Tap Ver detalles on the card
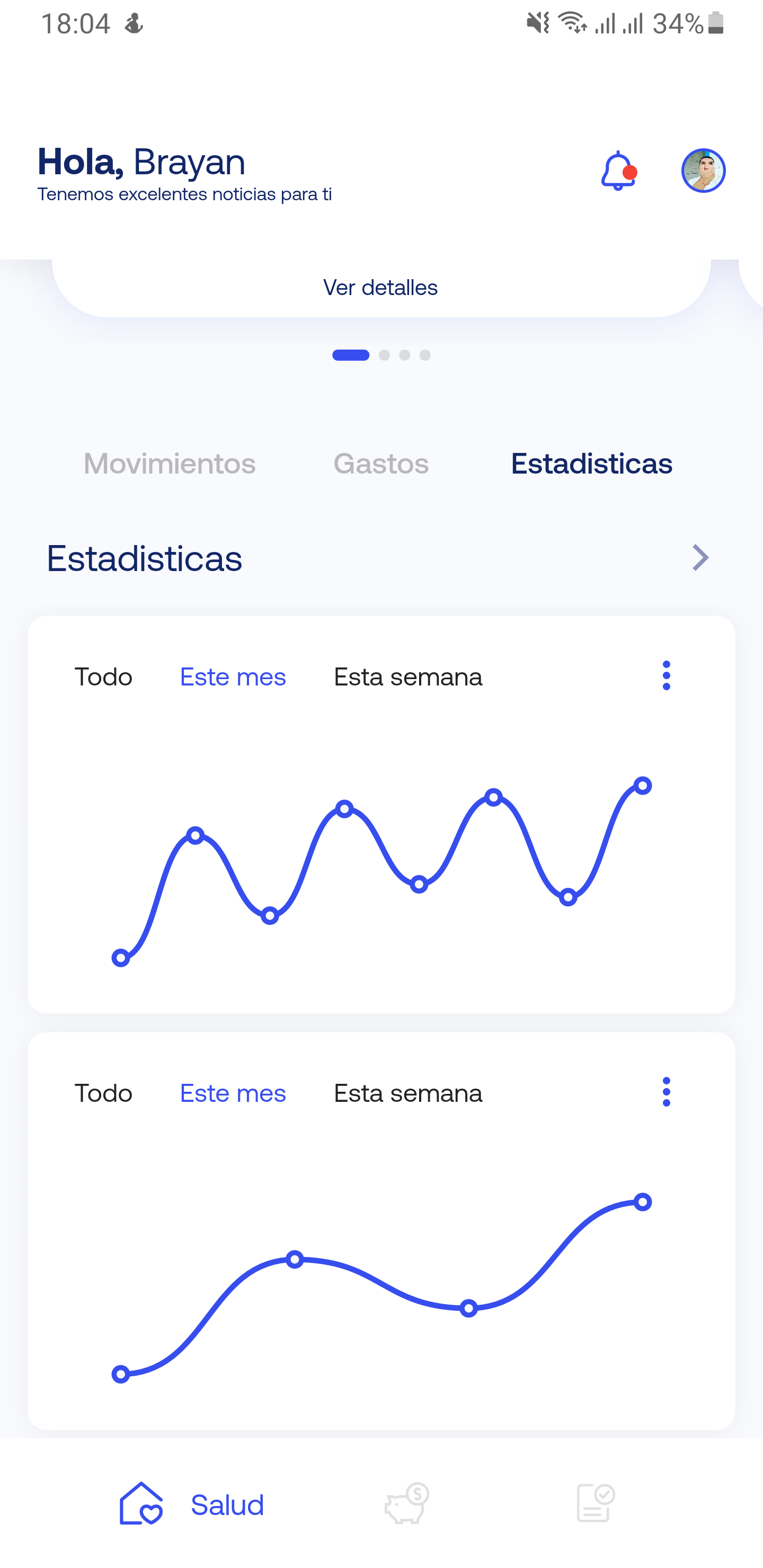 (x=380, y=287)
